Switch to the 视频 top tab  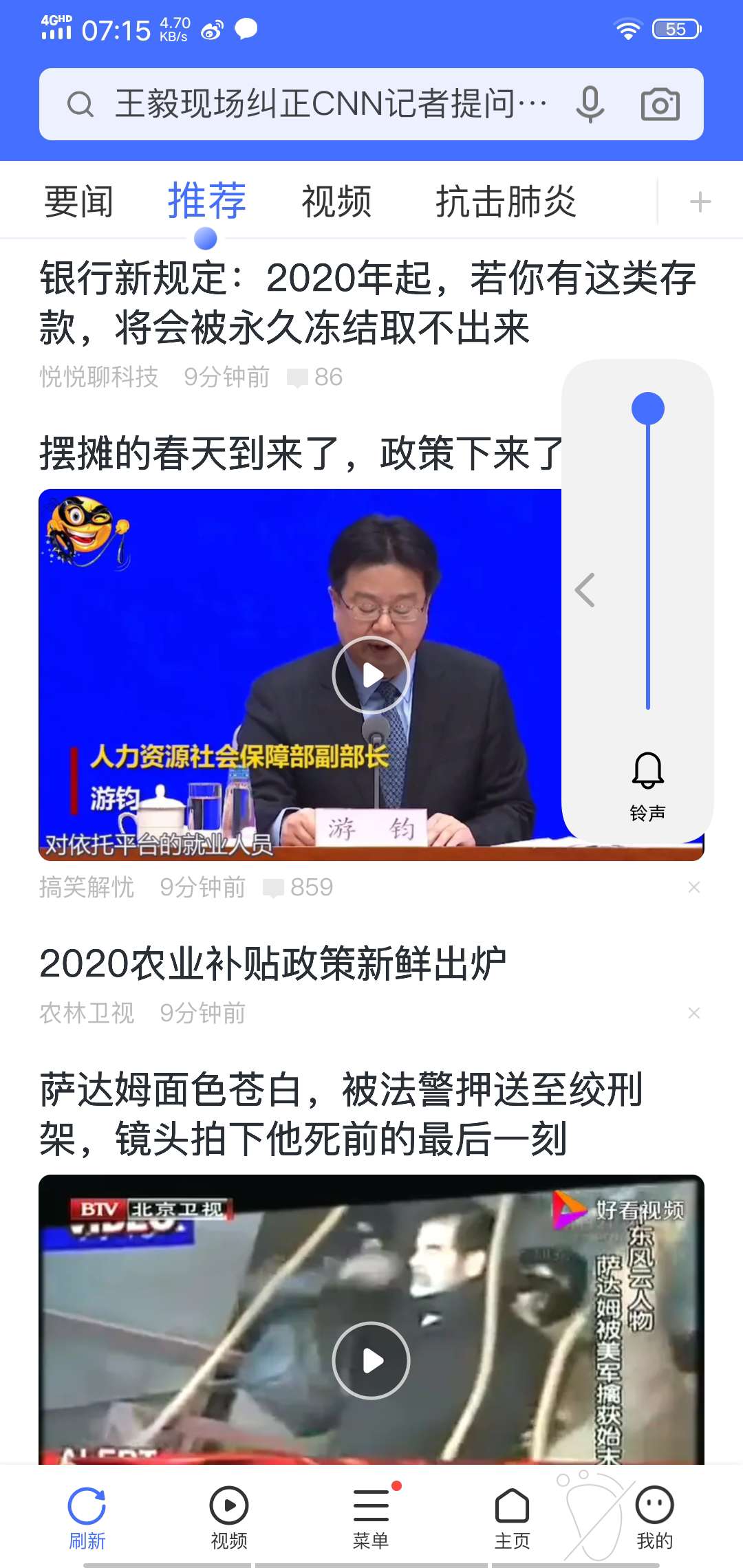point(336,202)
